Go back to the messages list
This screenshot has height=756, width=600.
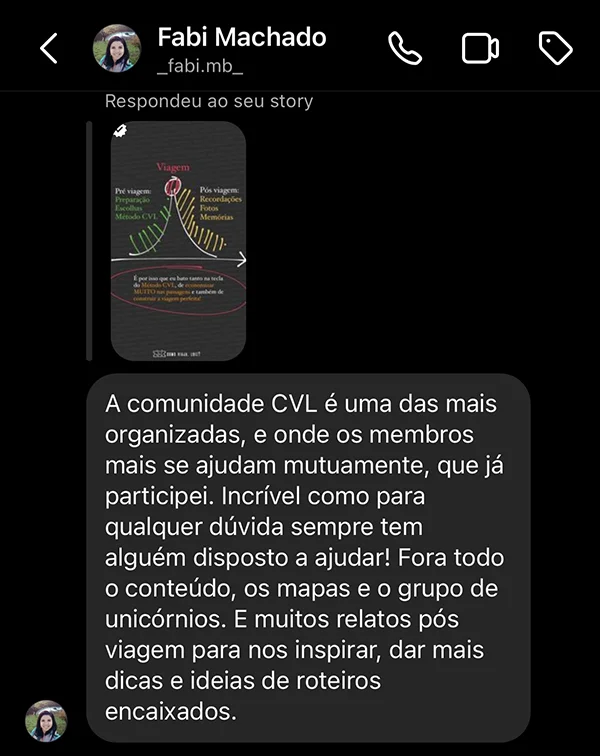coord(48,48)
